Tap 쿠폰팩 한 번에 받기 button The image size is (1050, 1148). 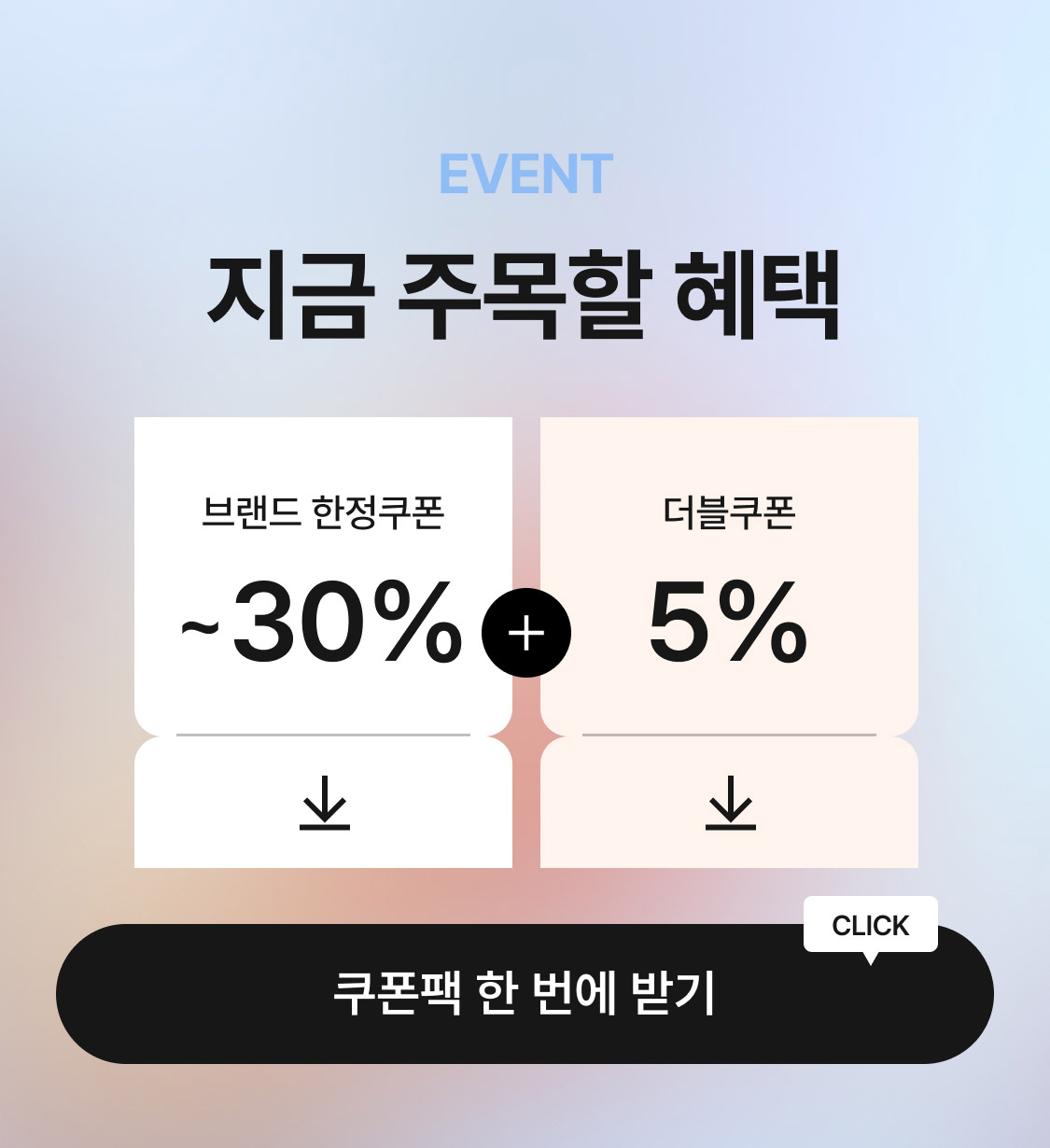click(525, 994)
